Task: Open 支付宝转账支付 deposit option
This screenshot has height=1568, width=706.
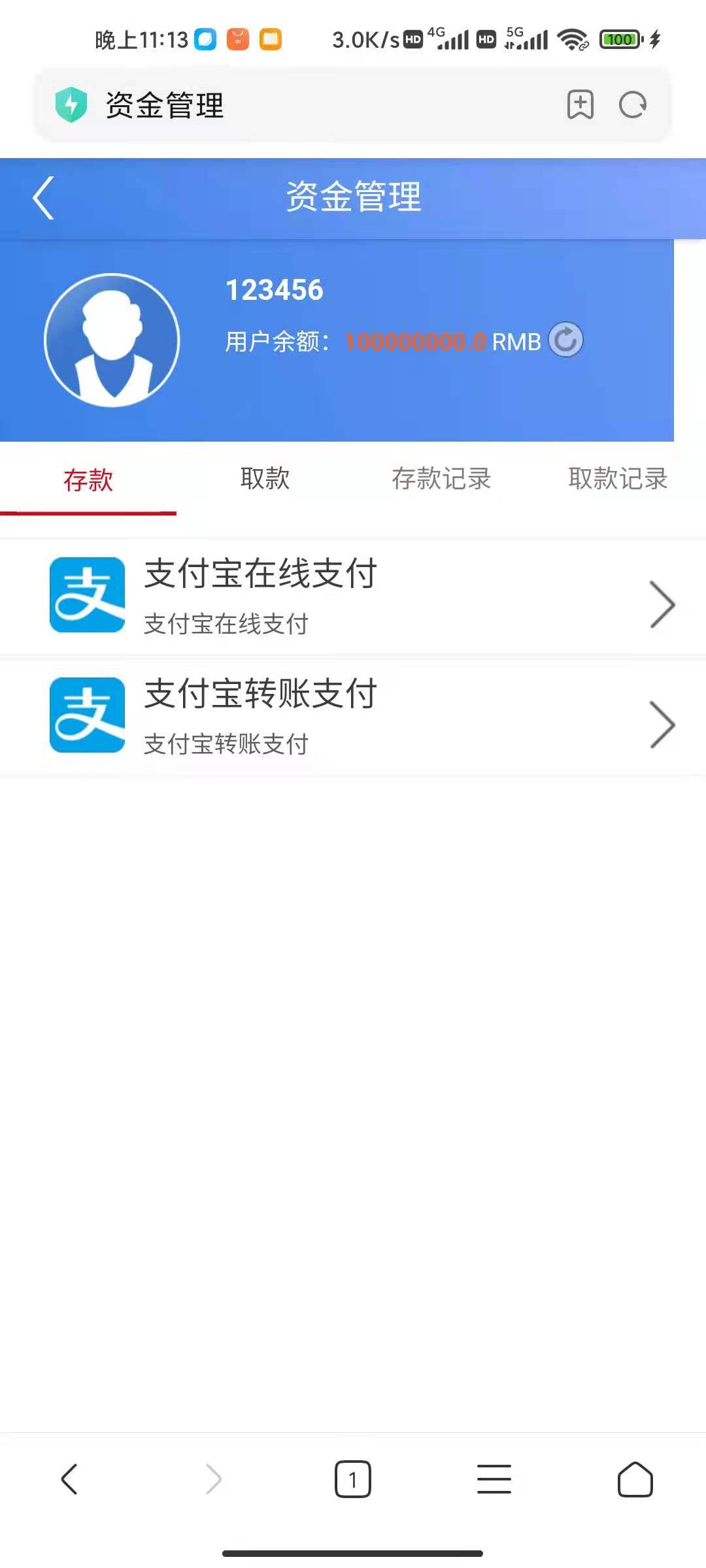Action: (x=353, y=717)
